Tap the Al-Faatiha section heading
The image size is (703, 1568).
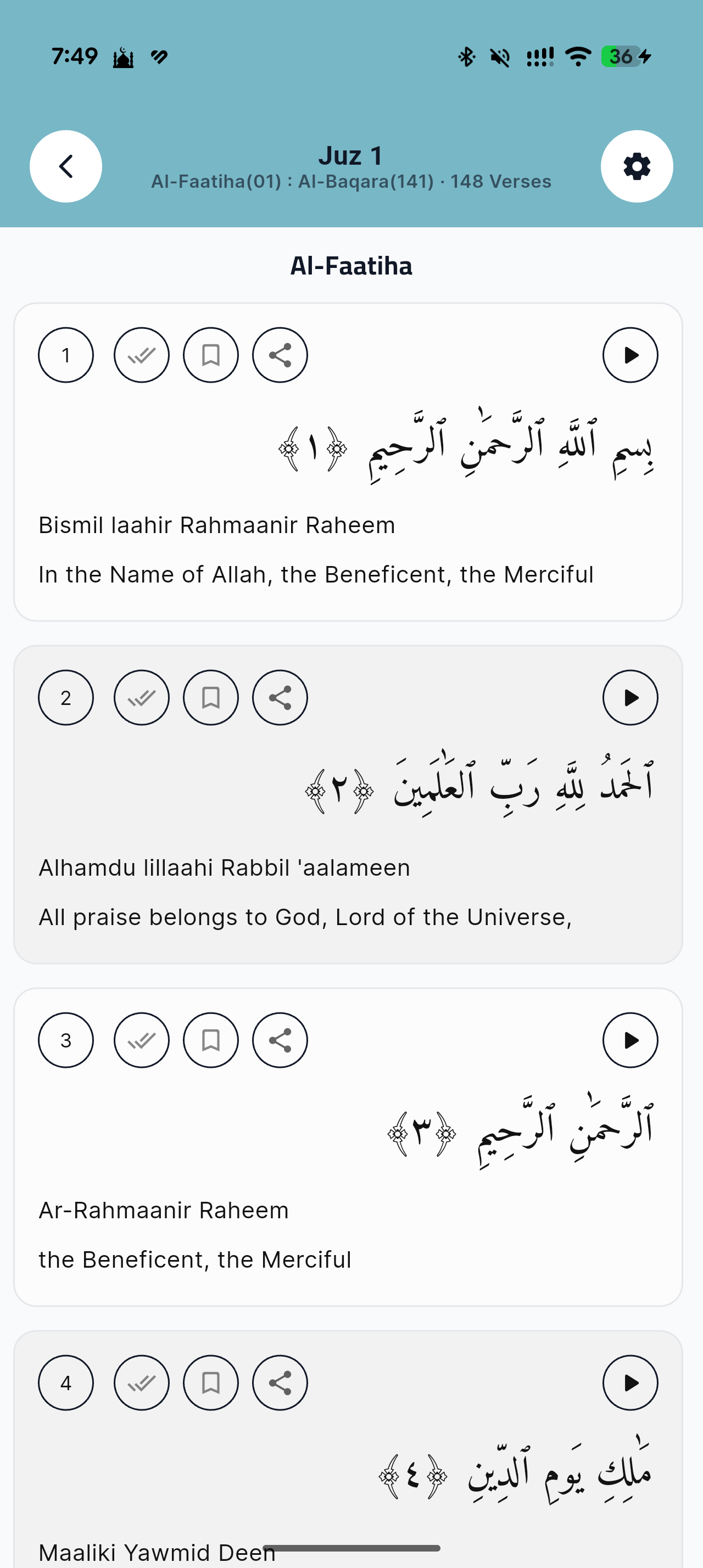[351, 265]
